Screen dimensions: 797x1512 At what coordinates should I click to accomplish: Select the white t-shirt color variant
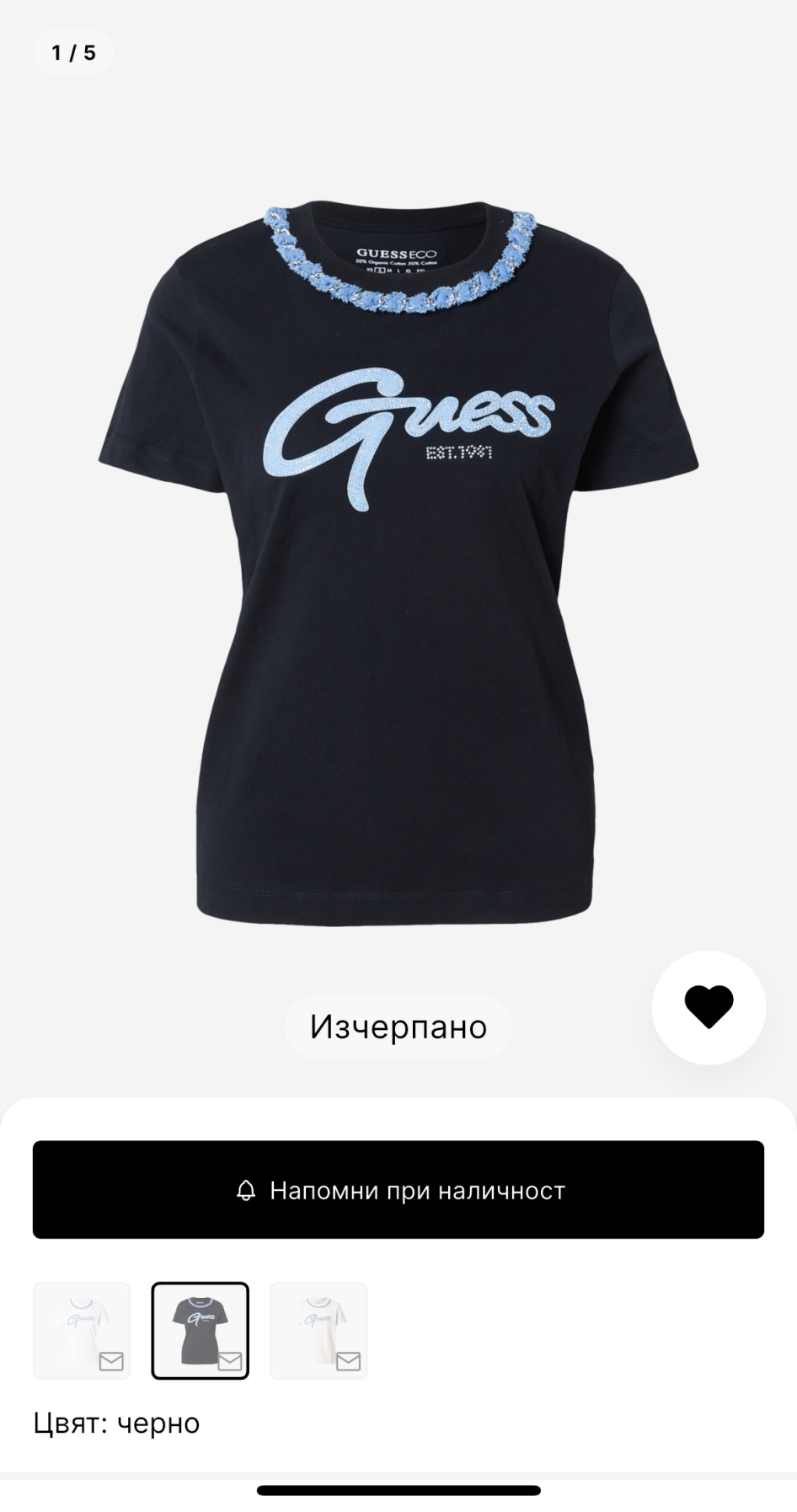82,1331
